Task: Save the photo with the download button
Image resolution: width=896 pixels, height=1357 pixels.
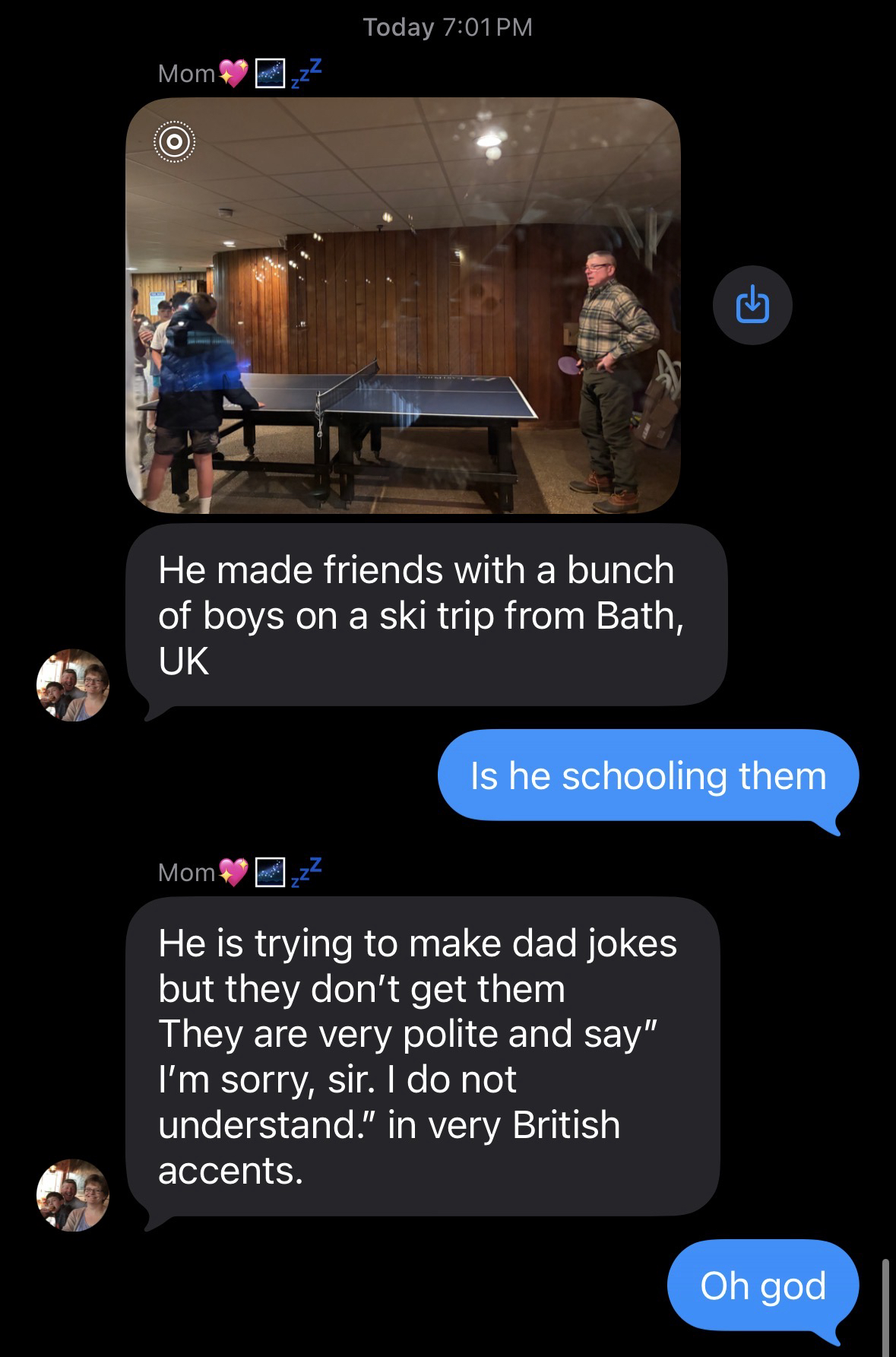Action: (x=752, y=305)
